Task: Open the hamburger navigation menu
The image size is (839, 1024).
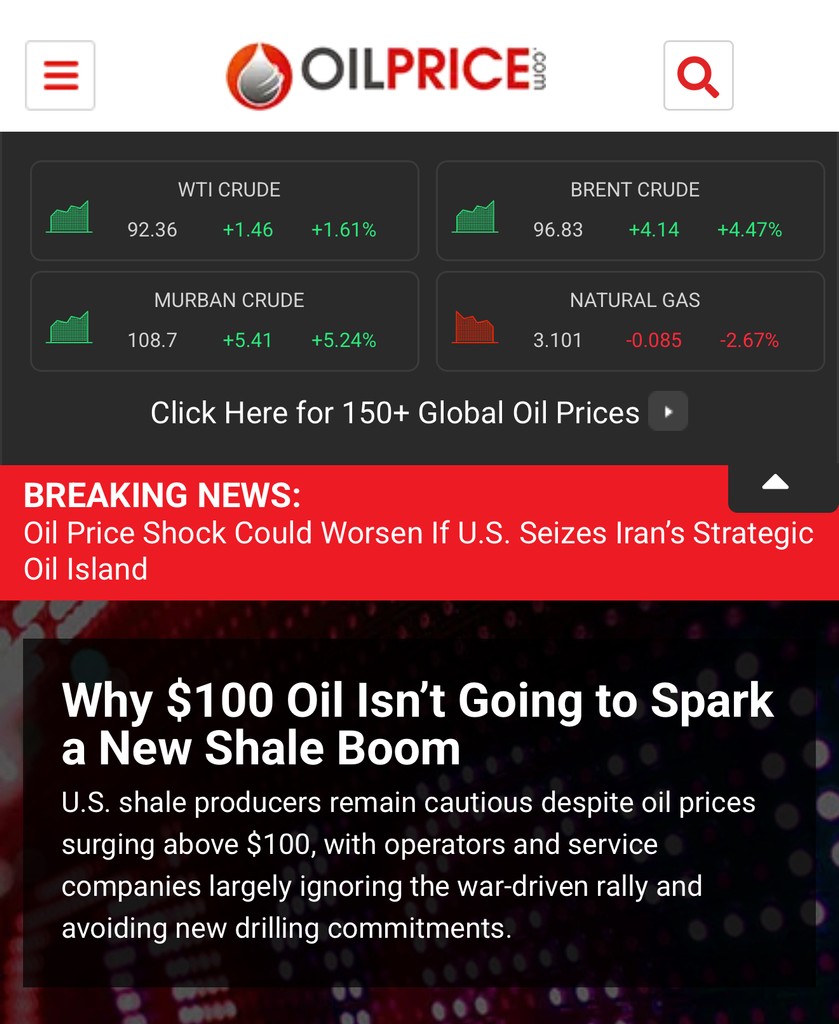Action: [x=60, y=75]
